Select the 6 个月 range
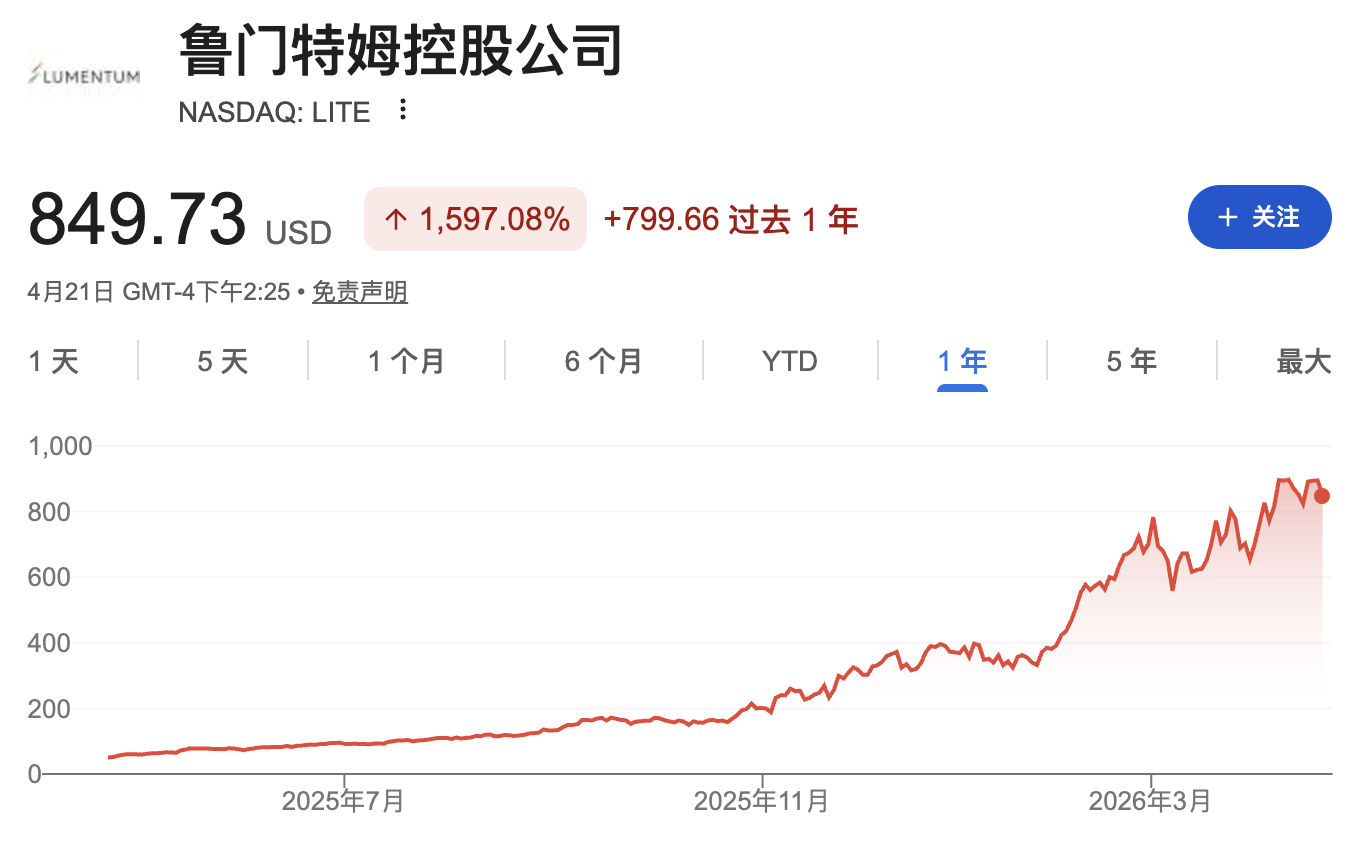1350x848 pixels. [603, 361]
